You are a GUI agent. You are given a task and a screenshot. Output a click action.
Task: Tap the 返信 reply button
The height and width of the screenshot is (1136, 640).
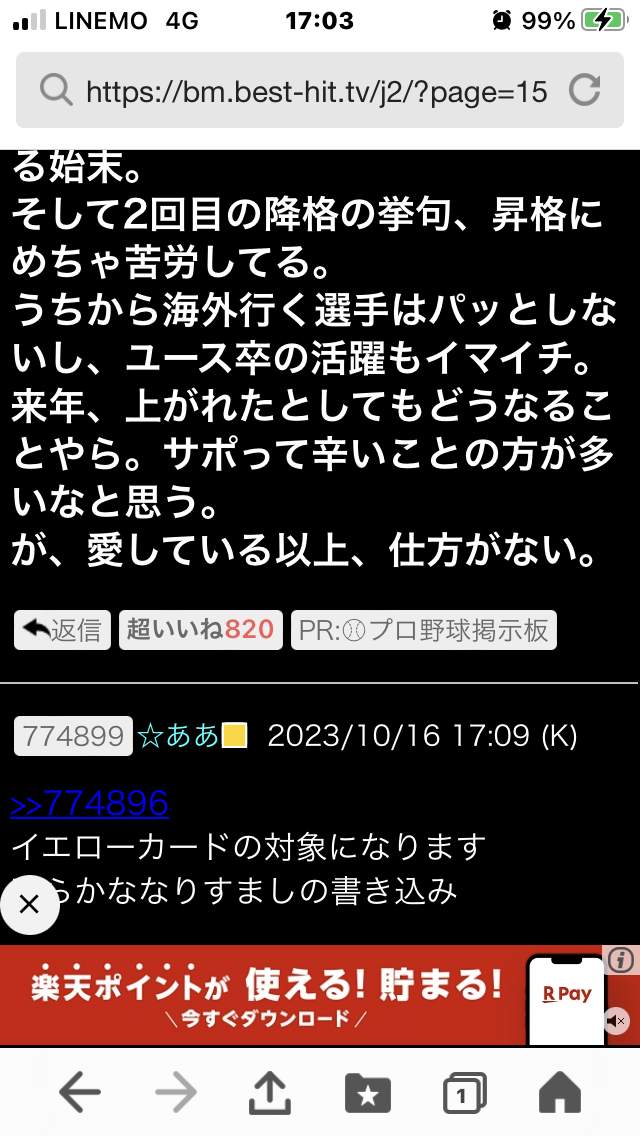62,630
